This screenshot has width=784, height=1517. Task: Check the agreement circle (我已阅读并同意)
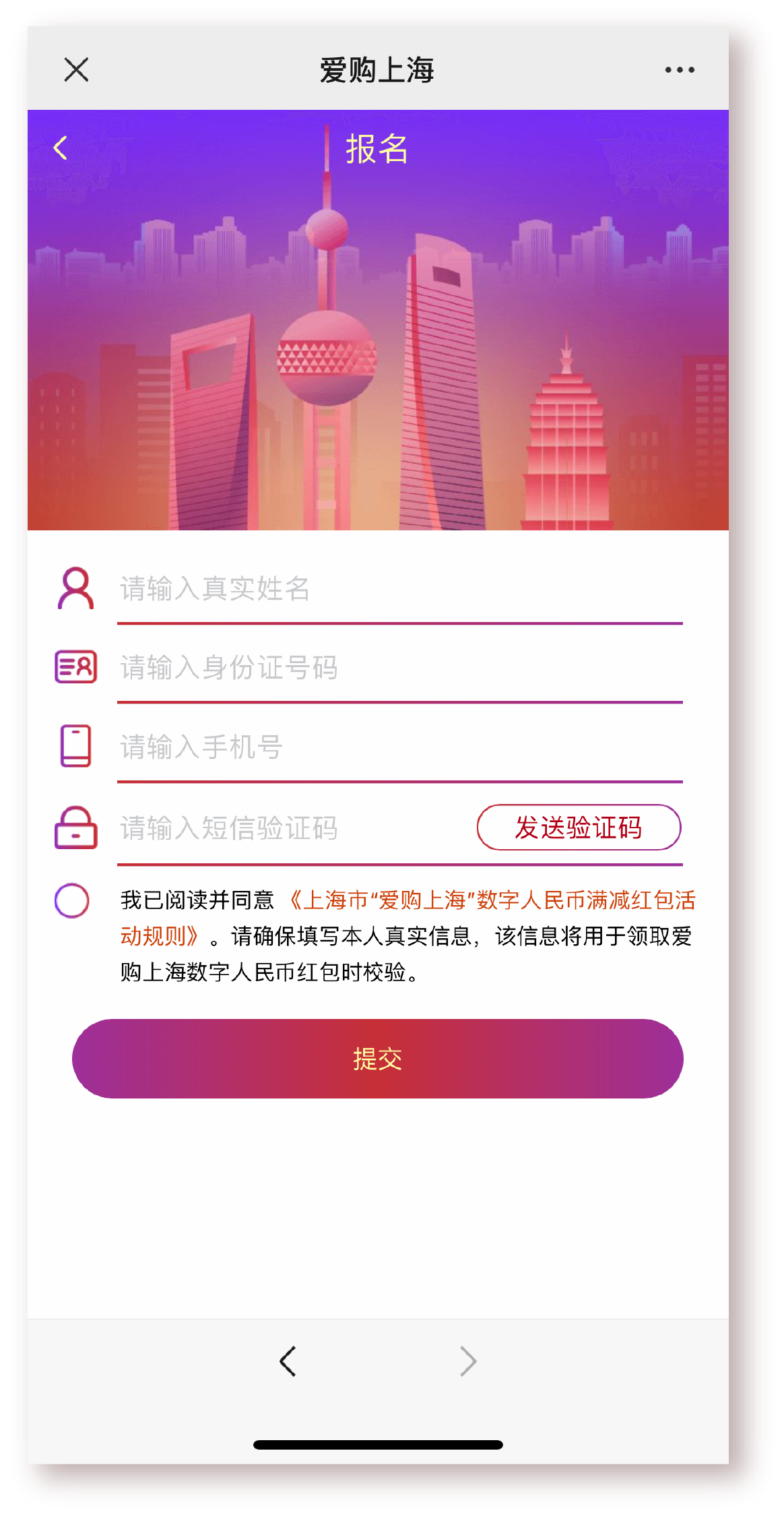point(72,900)
